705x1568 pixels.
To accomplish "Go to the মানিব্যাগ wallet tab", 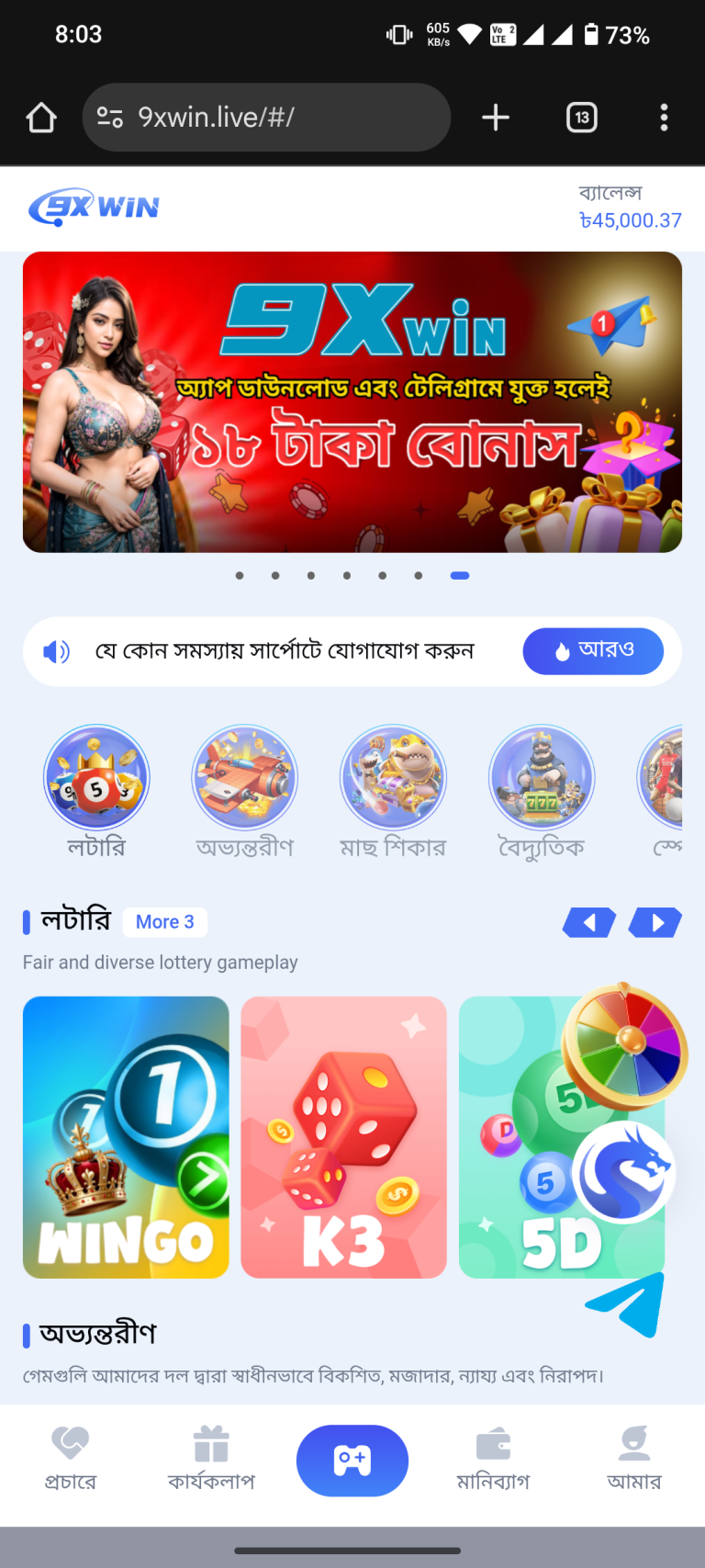I will 493,1459.
